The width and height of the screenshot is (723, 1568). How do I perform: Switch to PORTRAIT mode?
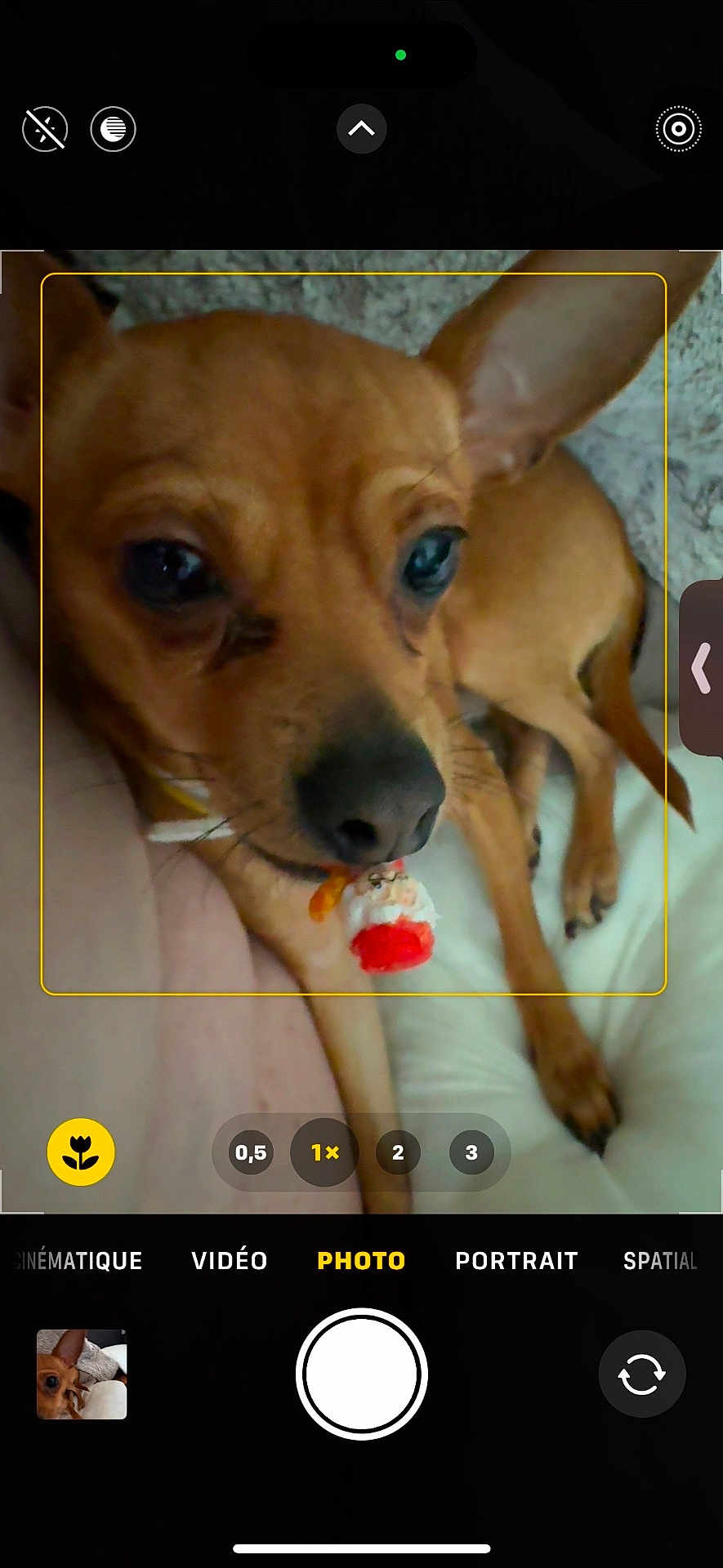pyautogui.click(x=517, y=1260)
